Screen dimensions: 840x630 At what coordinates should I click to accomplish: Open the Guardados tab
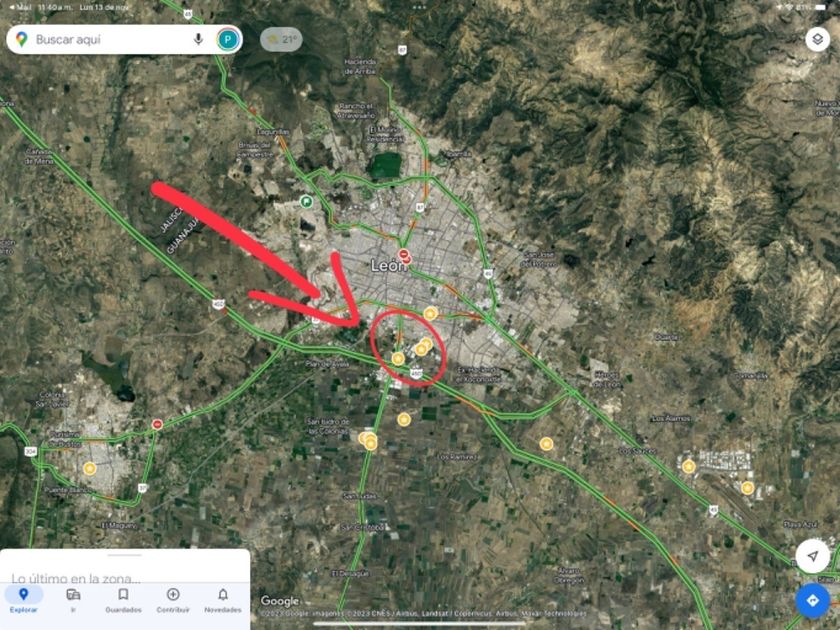123,600
